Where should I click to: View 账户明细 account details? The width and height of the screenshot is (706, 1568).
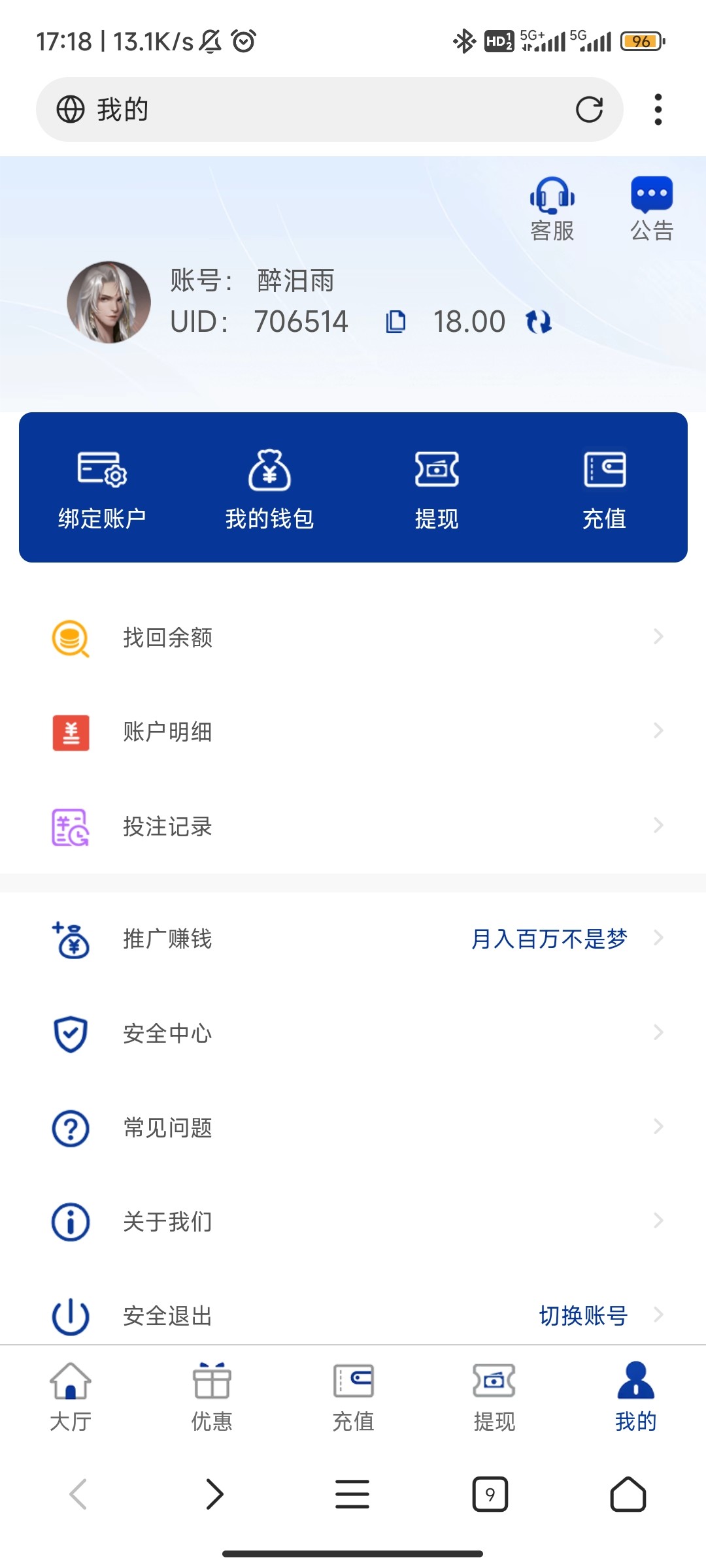tap(353, 732)
